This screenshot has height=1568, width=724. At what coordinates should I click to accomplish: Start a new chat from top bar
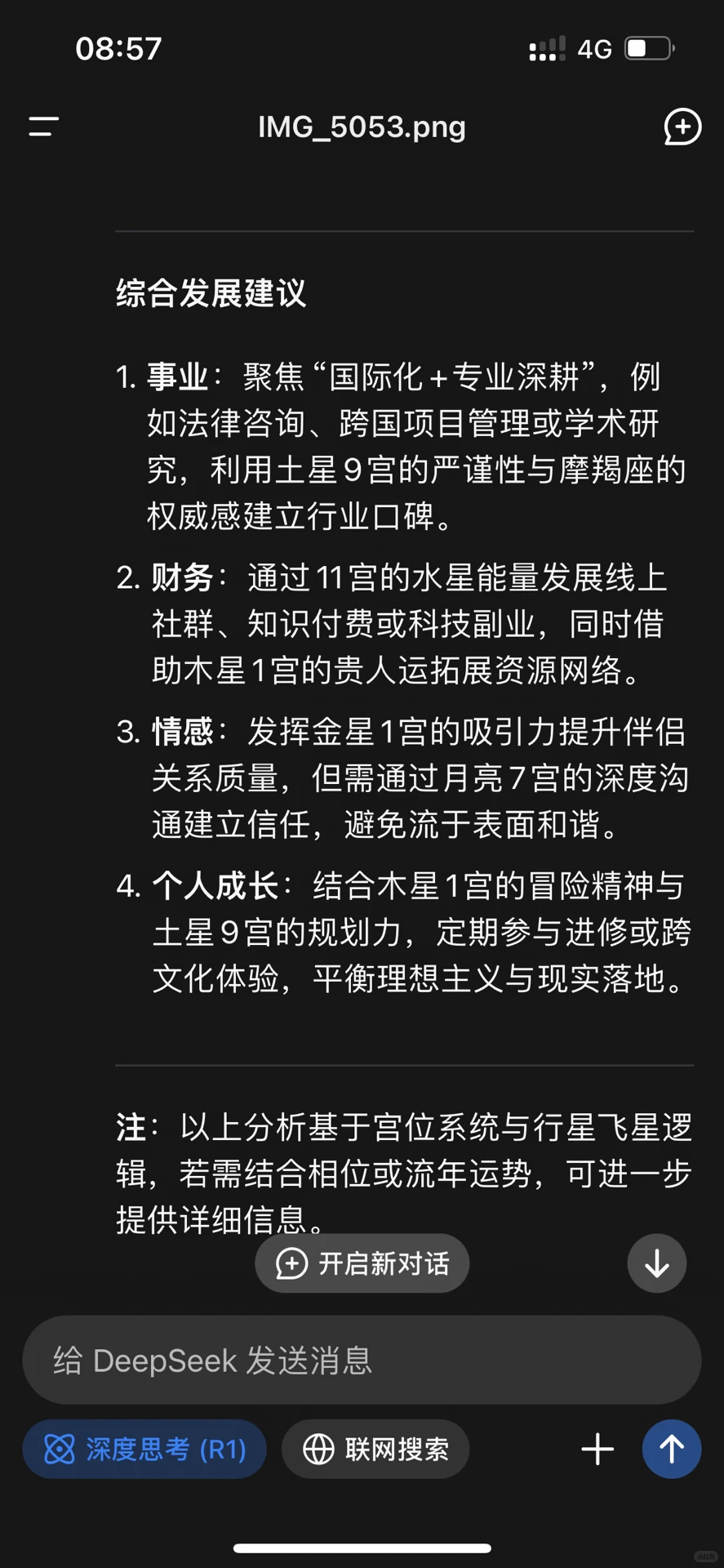coord(682,127)
